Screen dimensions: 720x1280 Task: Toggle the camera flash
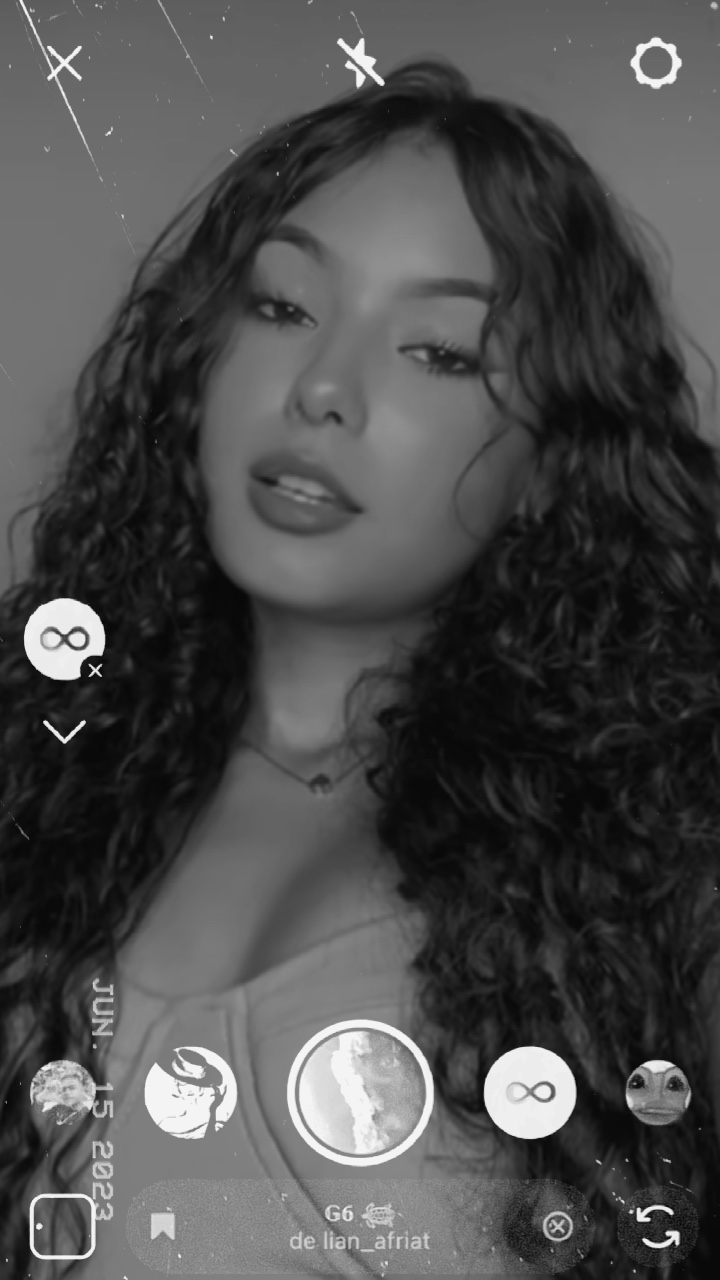coord(360,62)
